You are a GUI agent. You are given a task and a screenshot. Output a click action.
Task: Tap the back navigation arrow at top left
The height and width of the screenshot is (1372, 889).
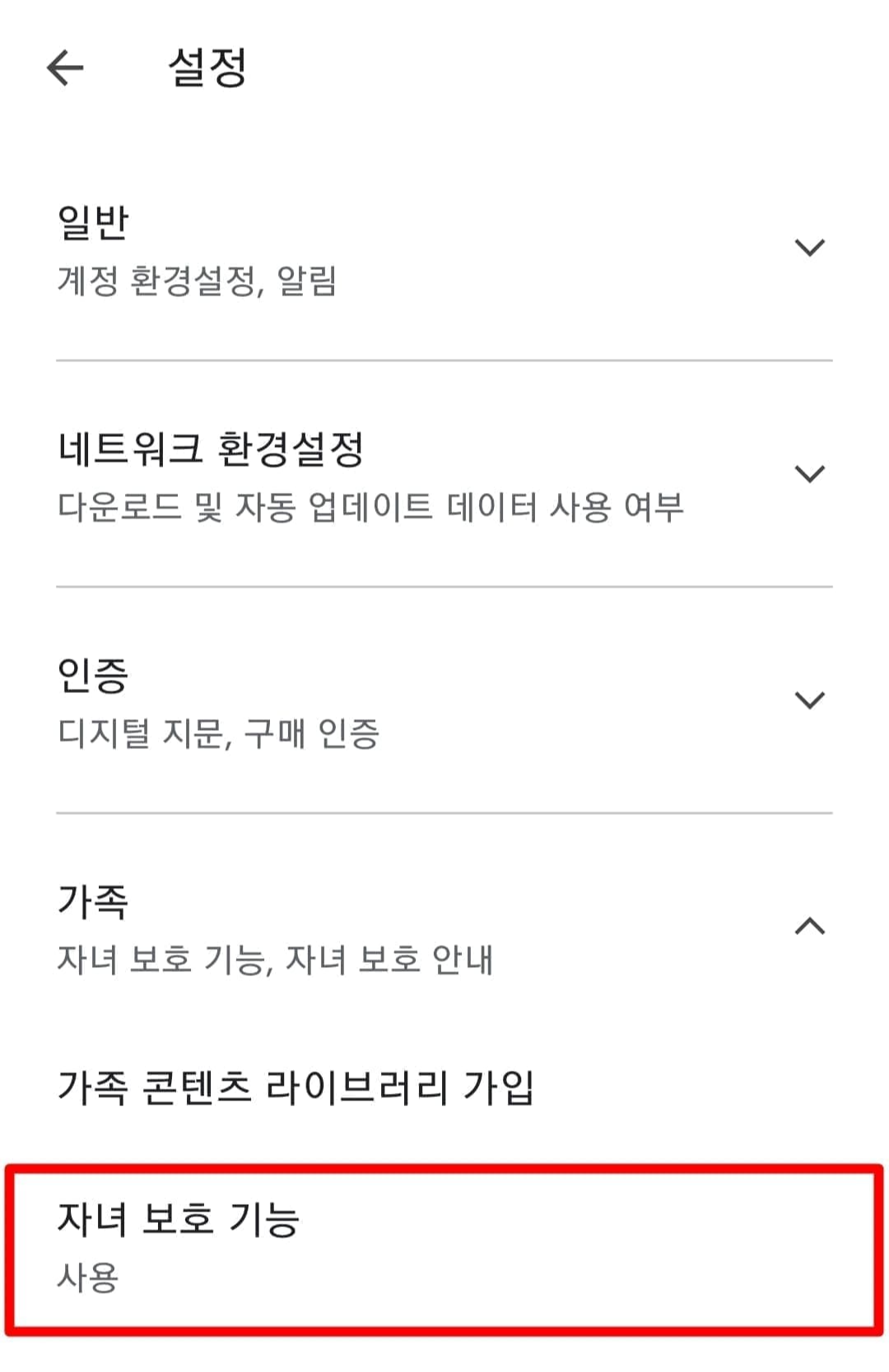click(x=64, y=69)
